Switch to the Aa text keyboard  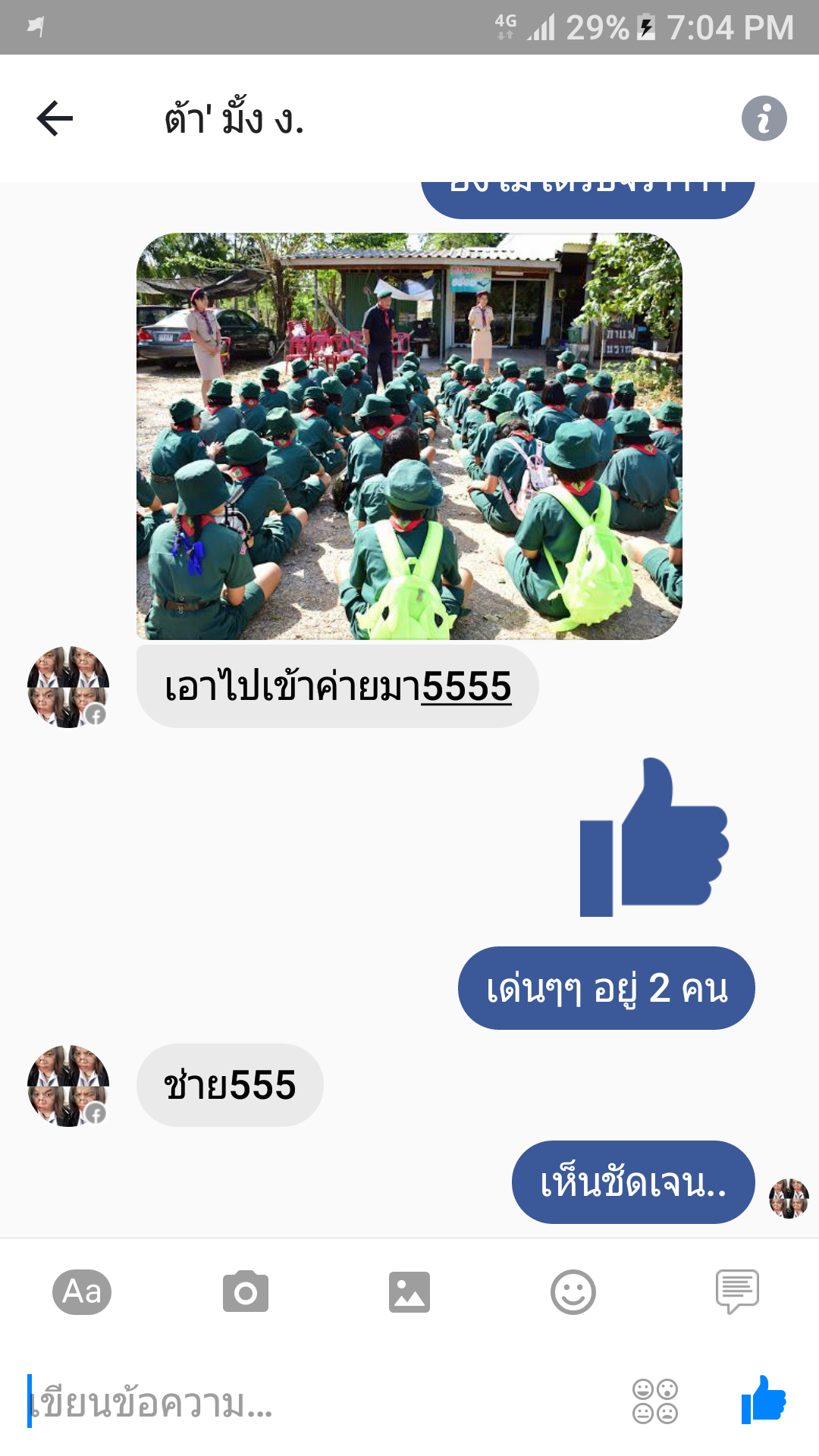point(82,1291)
